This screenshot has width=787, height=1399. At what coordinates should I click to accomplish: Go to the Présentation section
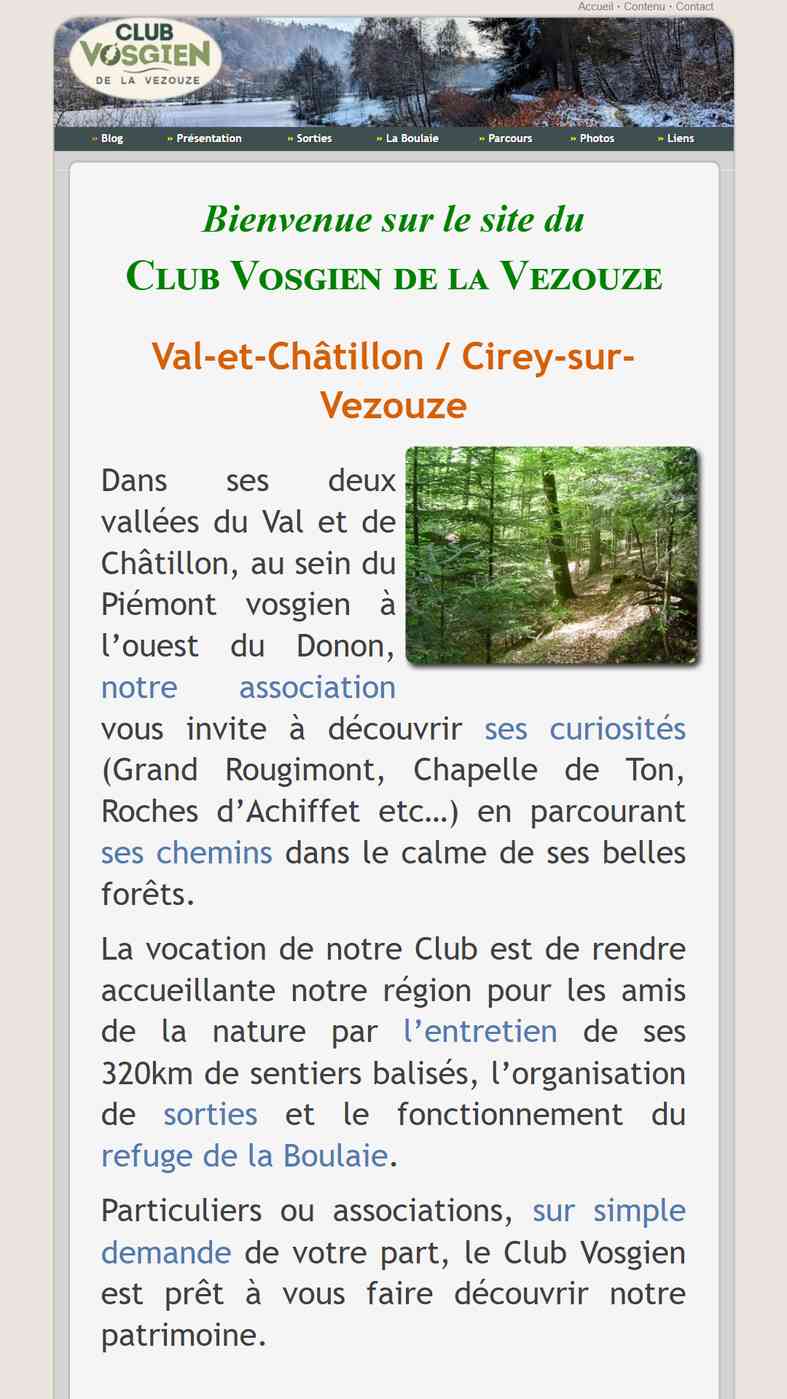204,138
